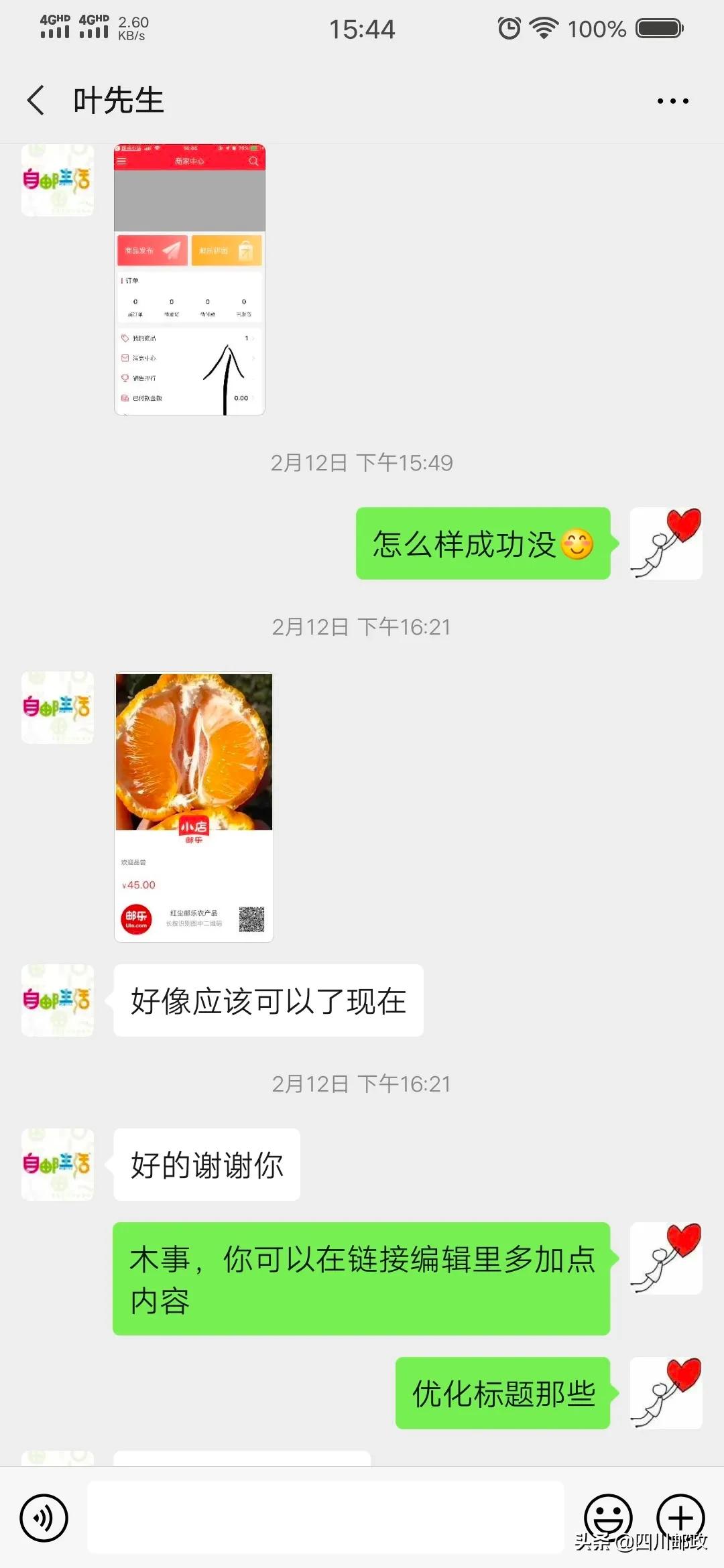
Task: Tap the Wi-Fi icon in the status bar
Action: pyautogui.click(x=544, y=27)
